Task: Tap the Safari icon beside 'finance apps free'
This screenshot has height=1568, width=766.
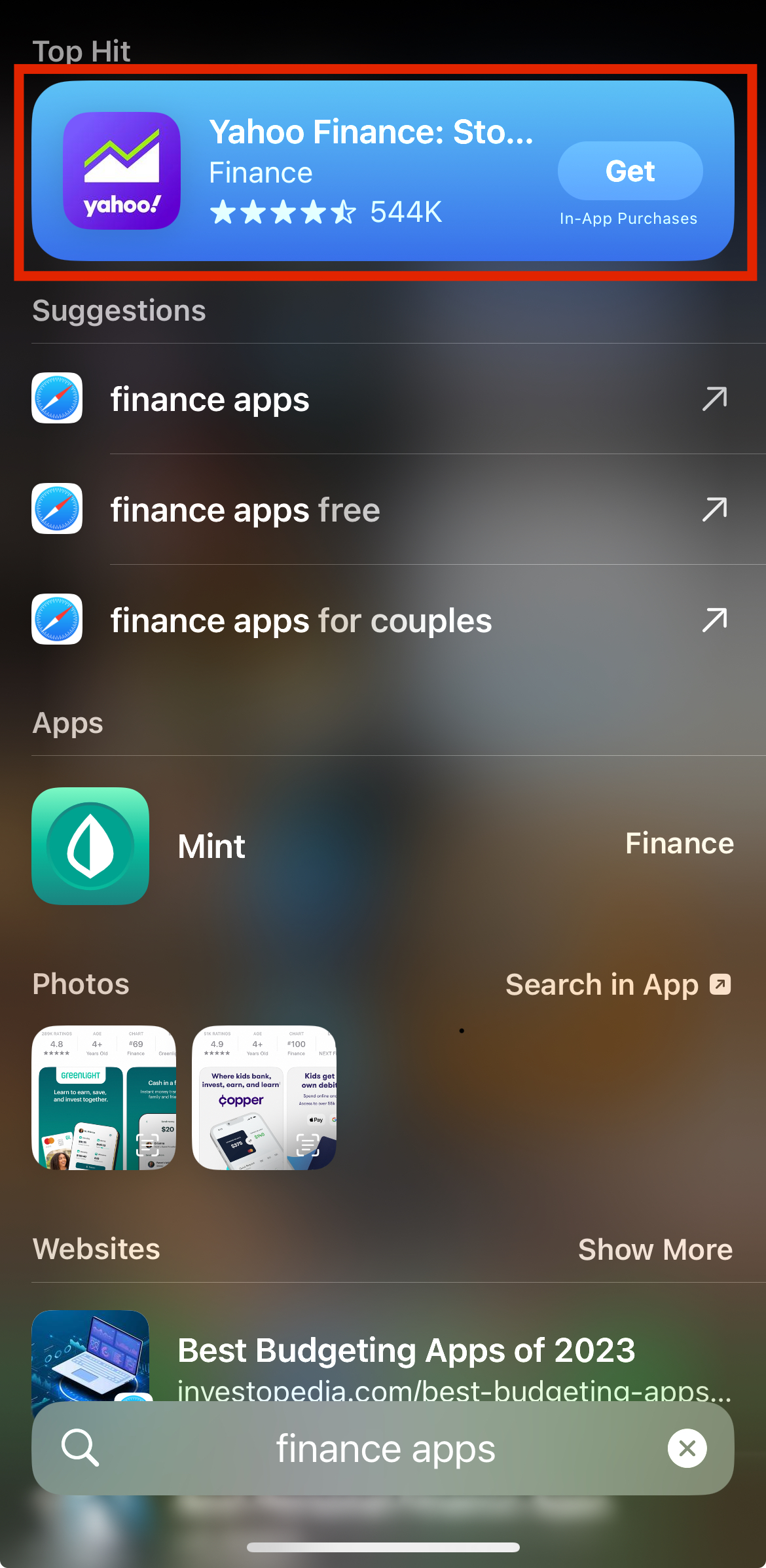Action: click(x=57, y=508)
